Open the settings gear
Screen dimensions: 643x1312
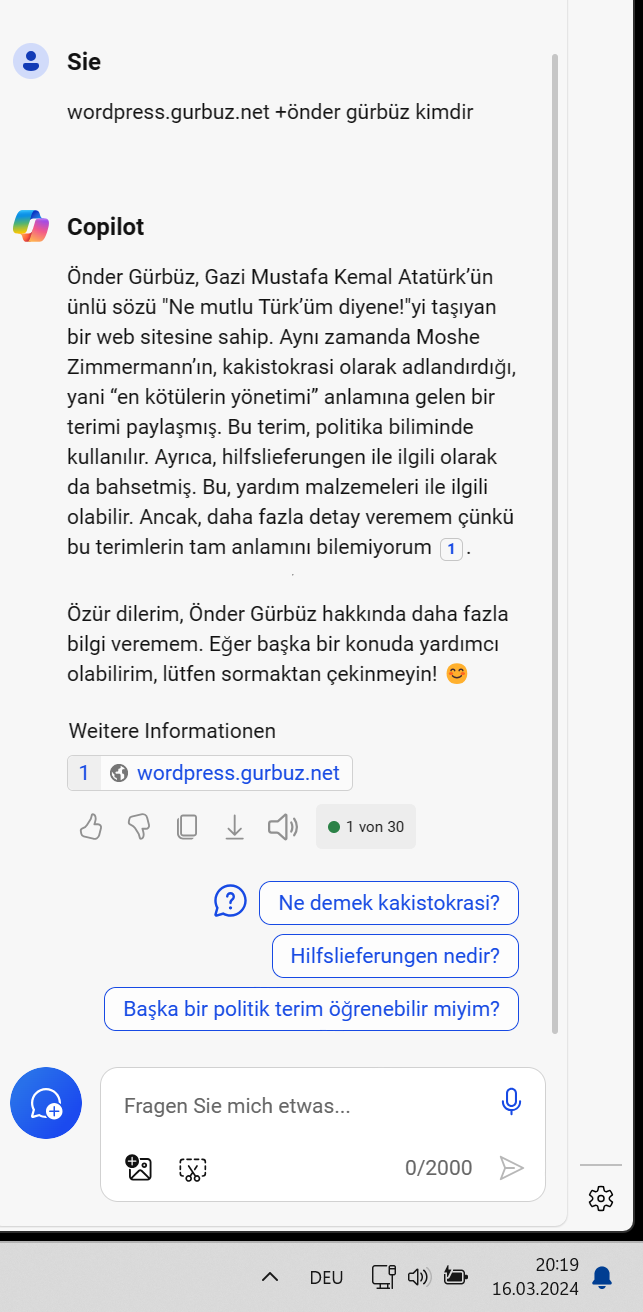coord(600,1197)
